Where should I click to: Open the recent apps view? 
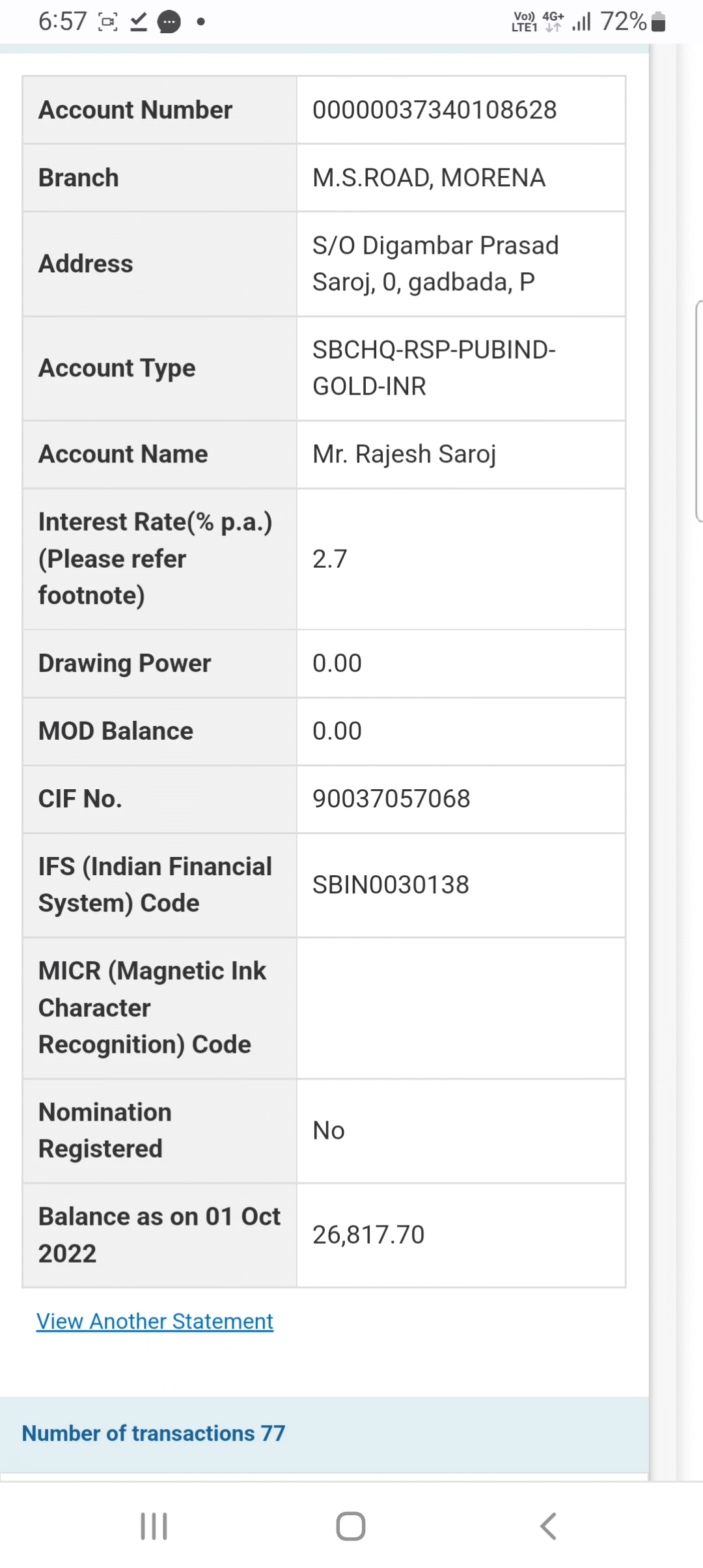pos(154,1526)
